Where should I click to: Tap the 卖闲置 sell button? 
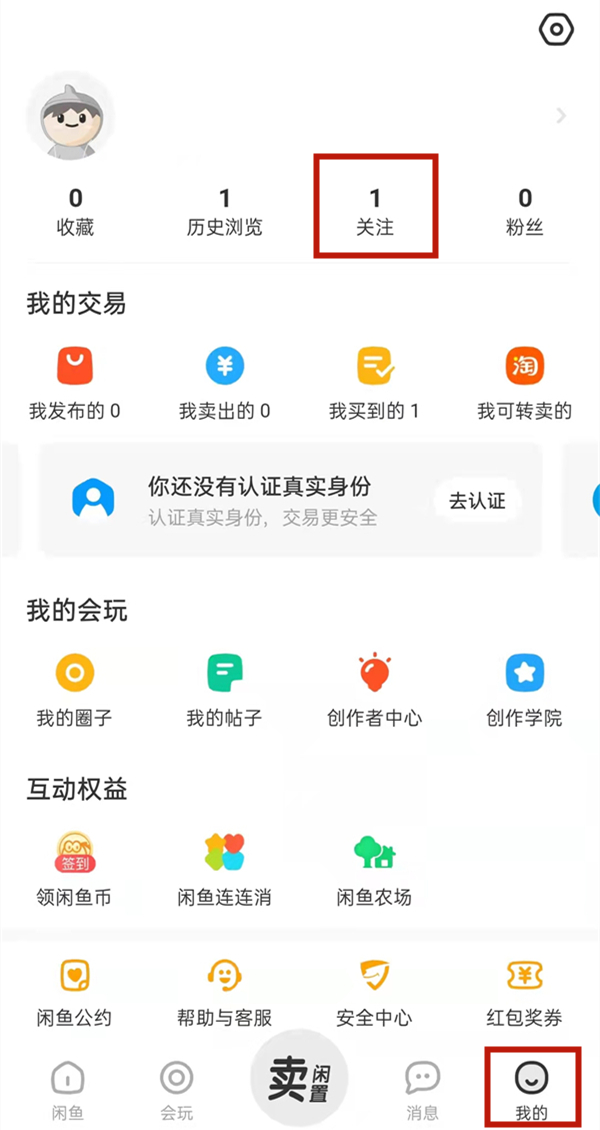tap(300, 1078)
